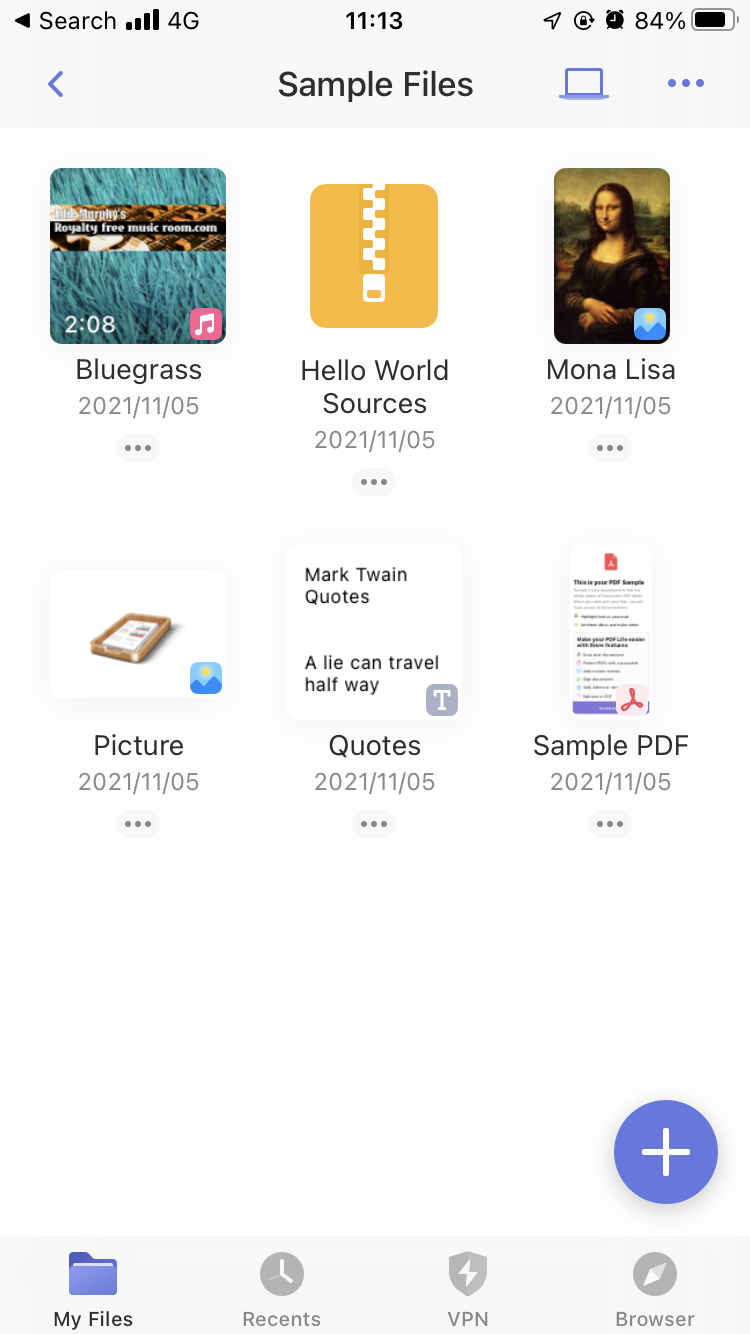Open the Sample PDF document

tap(610, 632)
